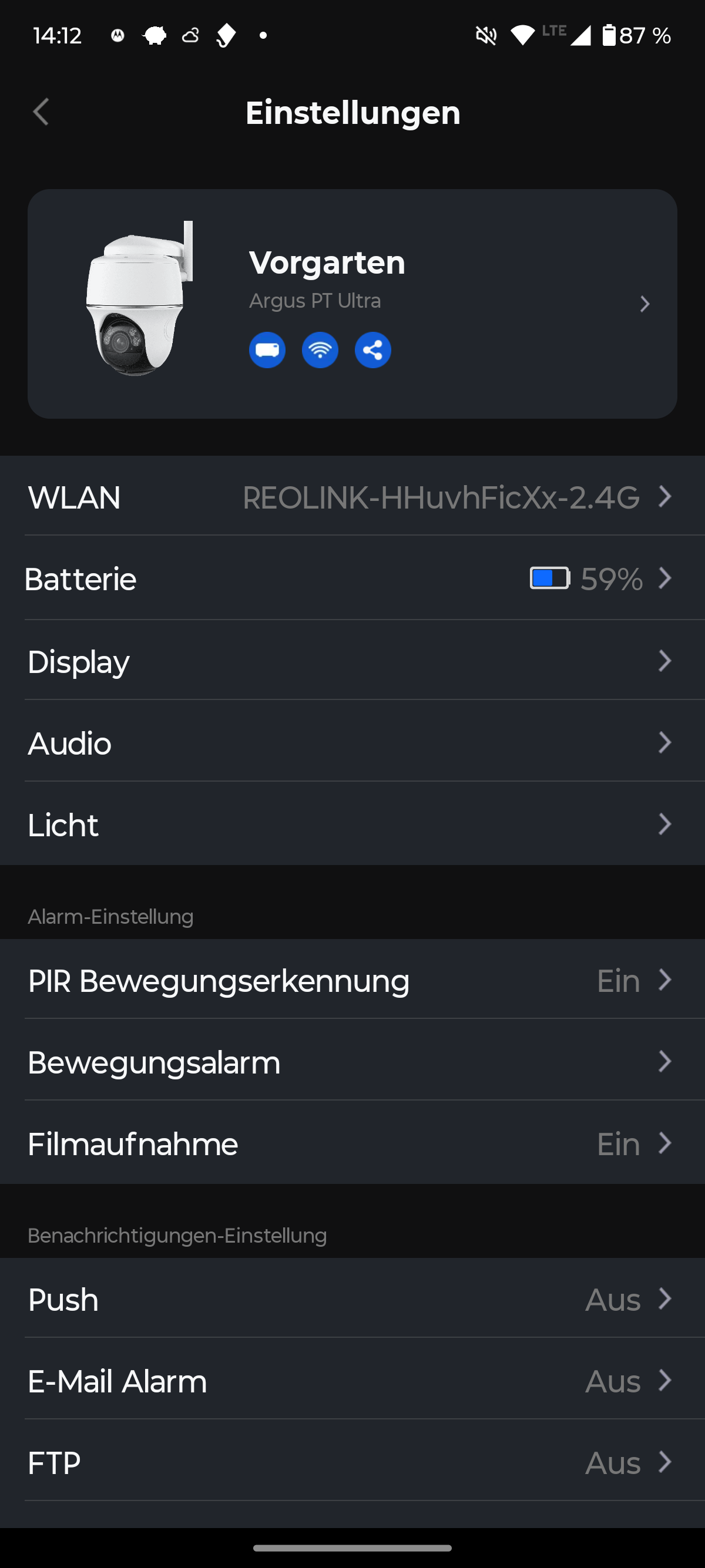
Task: Open Bewegungsalarm settings
Action: 352,1061
